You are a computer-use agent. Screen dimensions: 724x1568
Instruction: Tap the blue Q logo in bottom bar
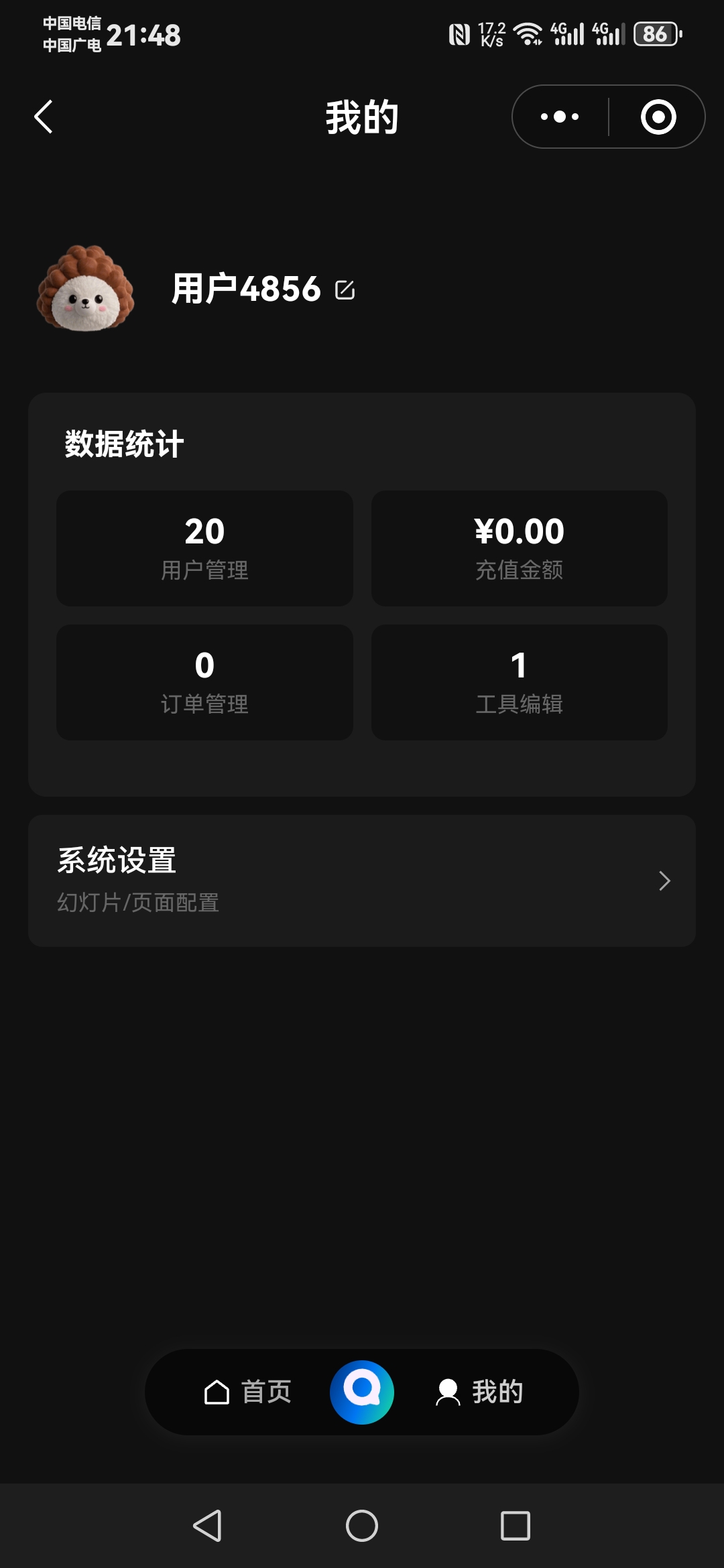pyautogui.click(x=362, y=1392)
